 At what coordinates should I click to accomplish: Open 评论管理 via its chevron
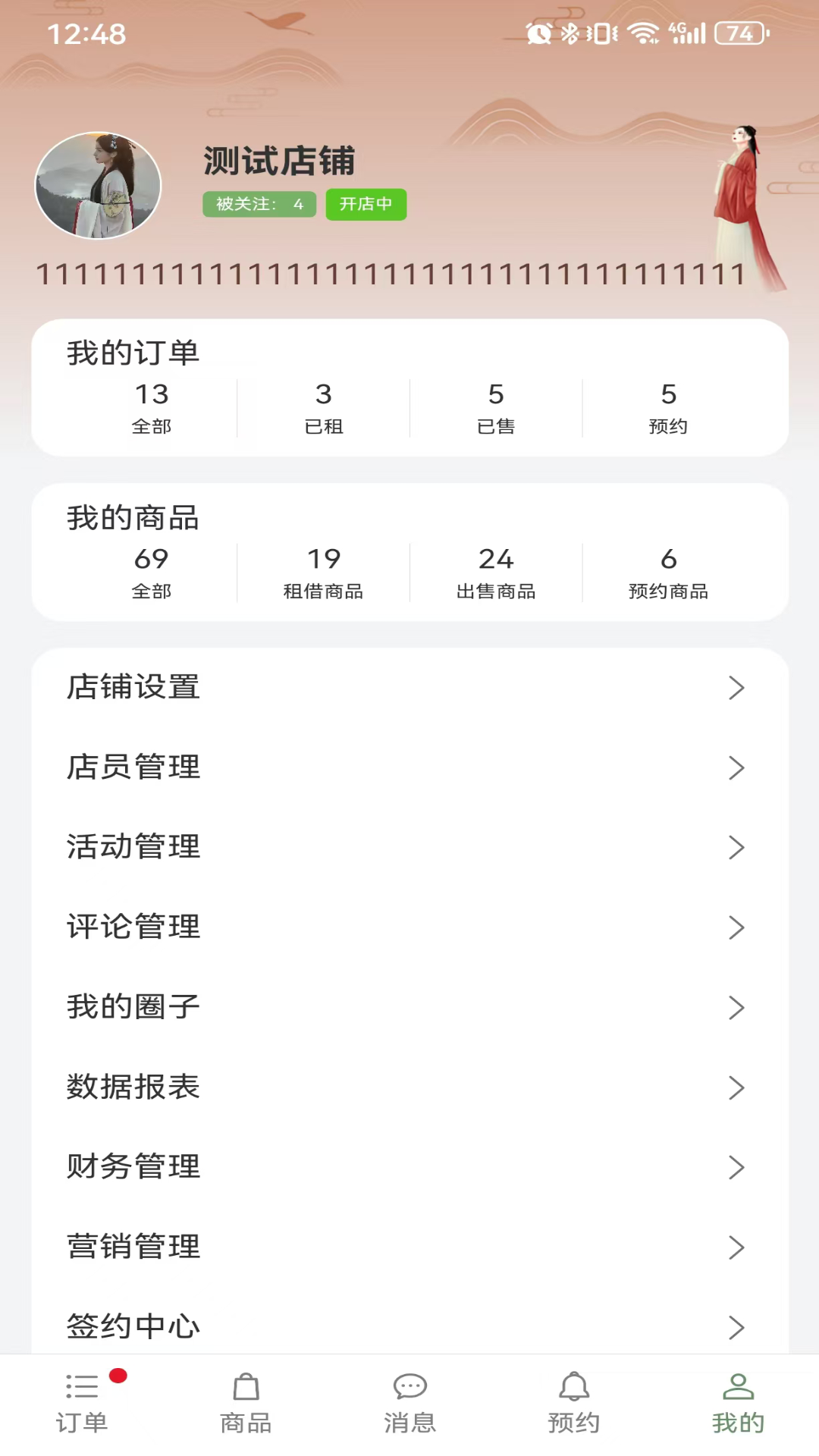click(x=737, y=927)
